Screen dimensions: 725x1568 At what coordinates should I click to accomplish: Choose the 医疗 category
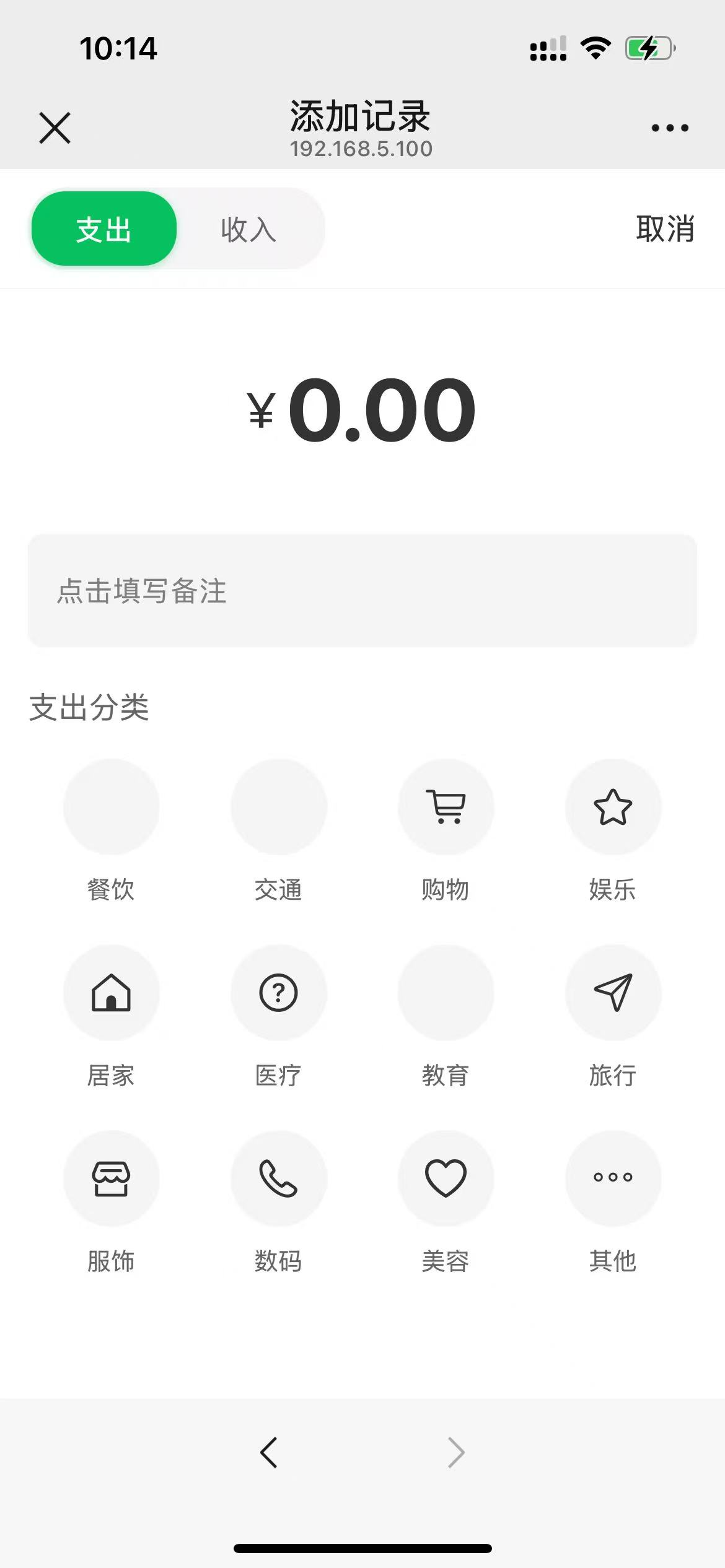(x=279, y=993)
